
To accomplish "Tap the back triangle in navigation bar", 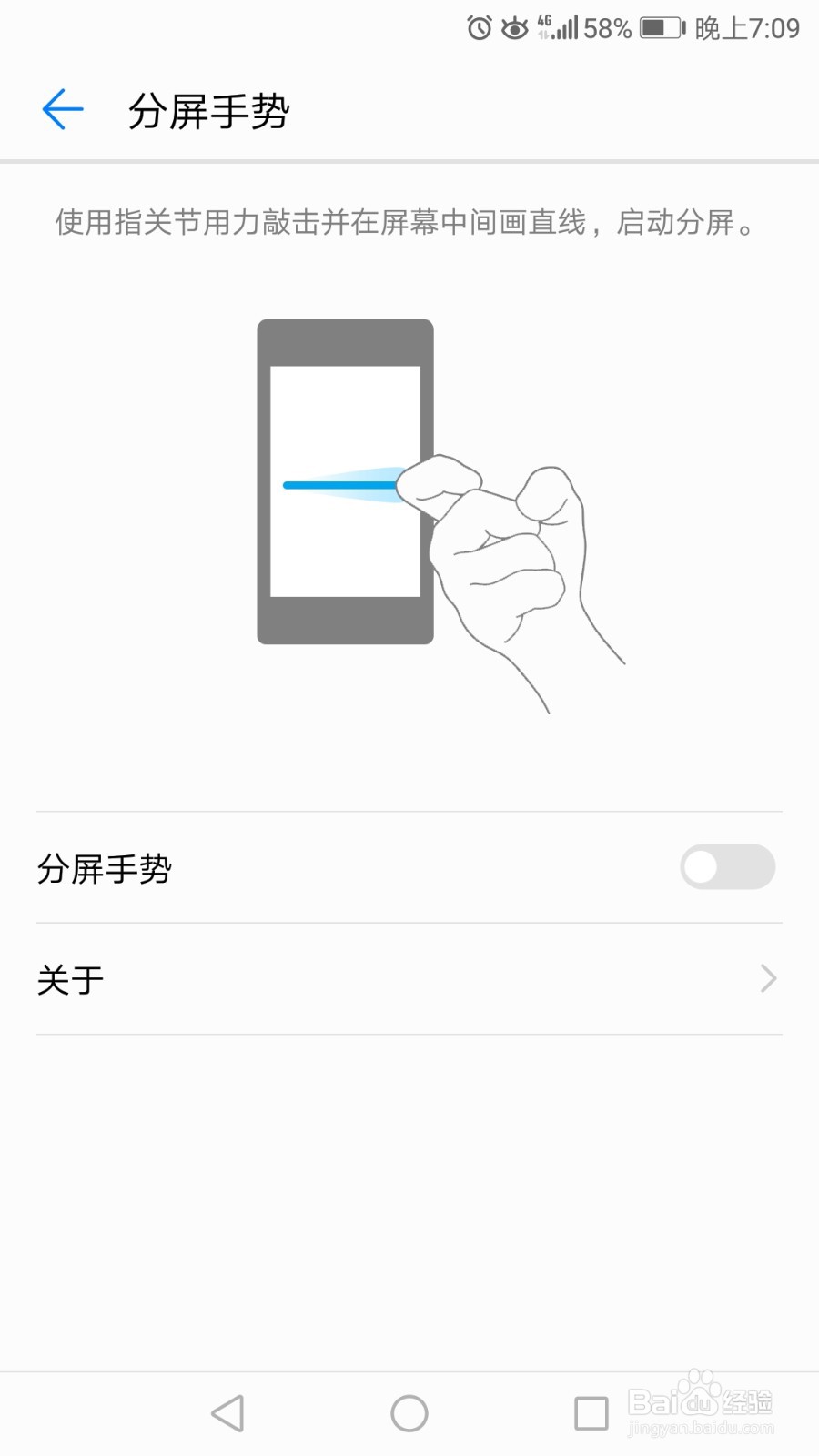I will click(227, 1412).
